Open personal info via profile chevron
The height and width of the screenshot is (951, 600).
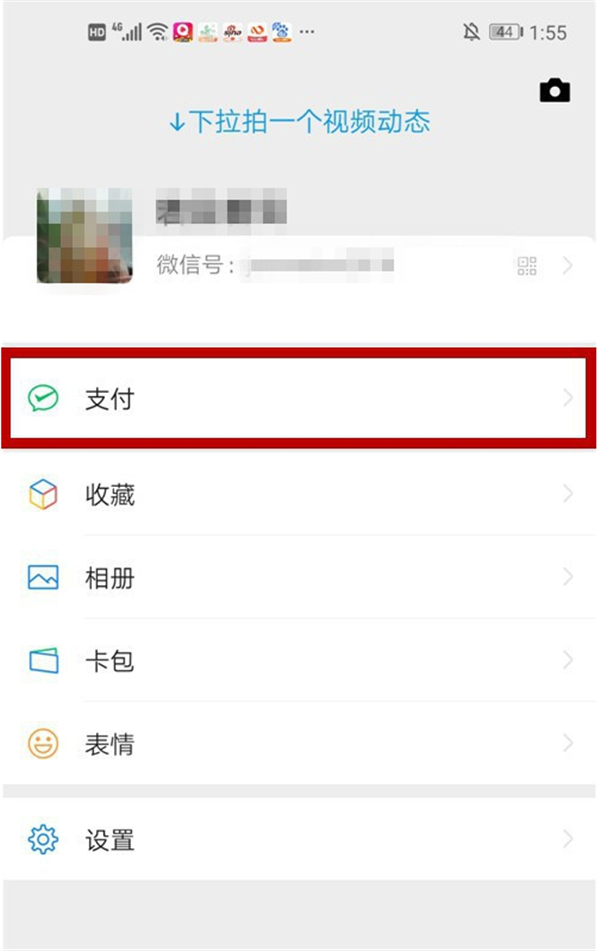(x=568, y=266)
